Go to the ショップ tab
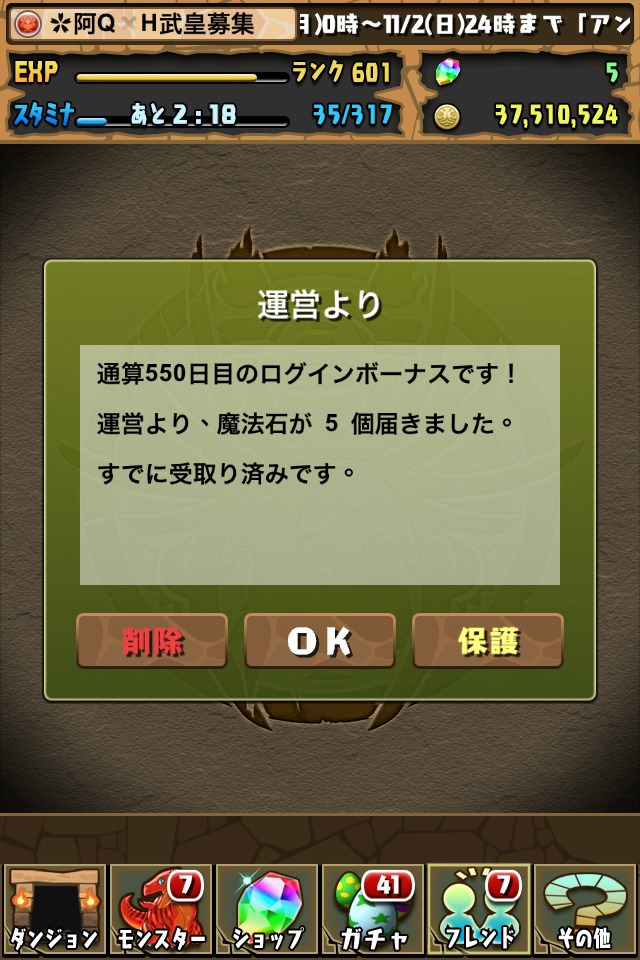 [x=267, y=910]
